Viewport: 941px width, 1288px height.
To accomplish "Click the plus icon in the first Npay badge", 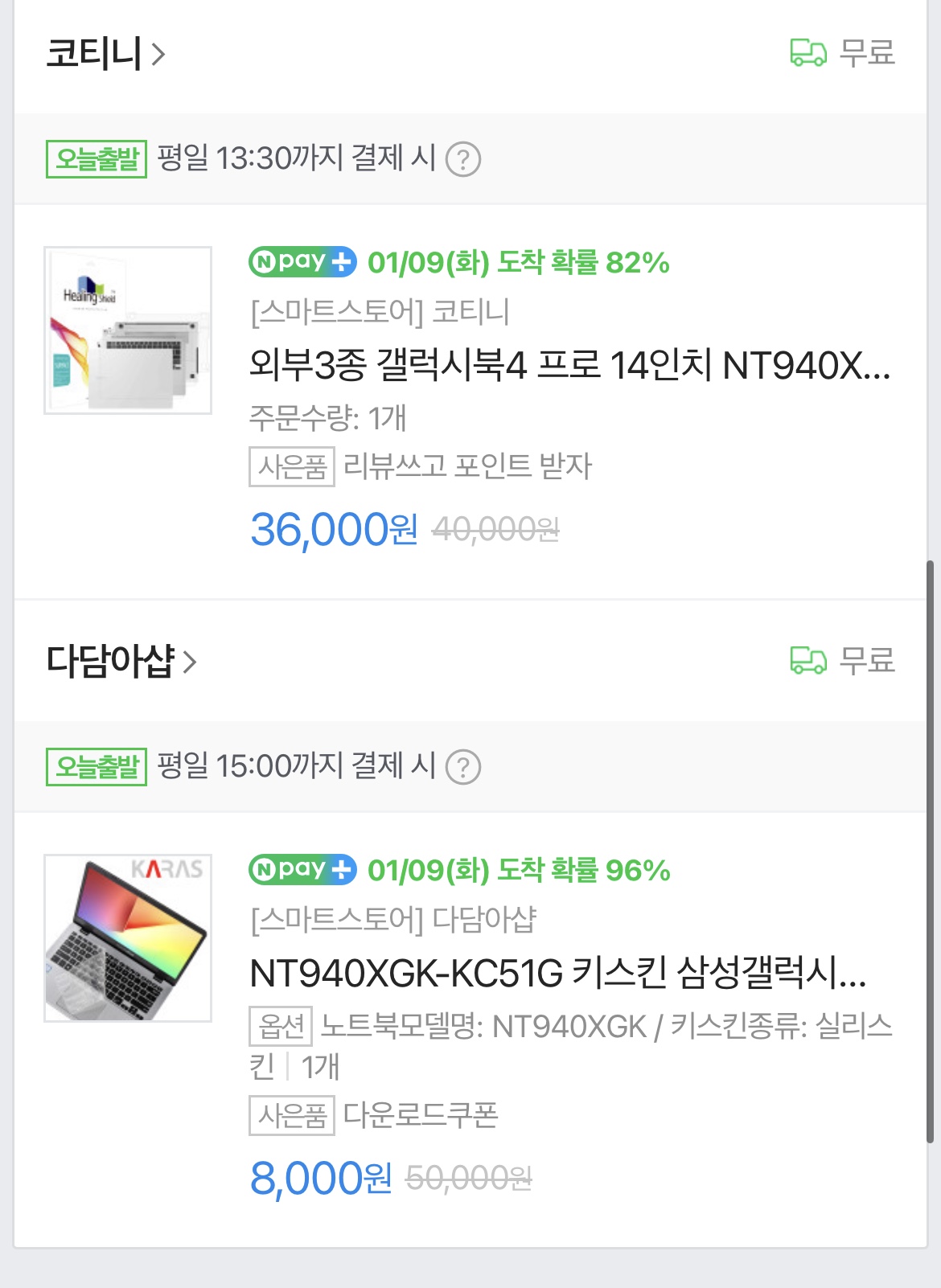I will click(343, 261).
